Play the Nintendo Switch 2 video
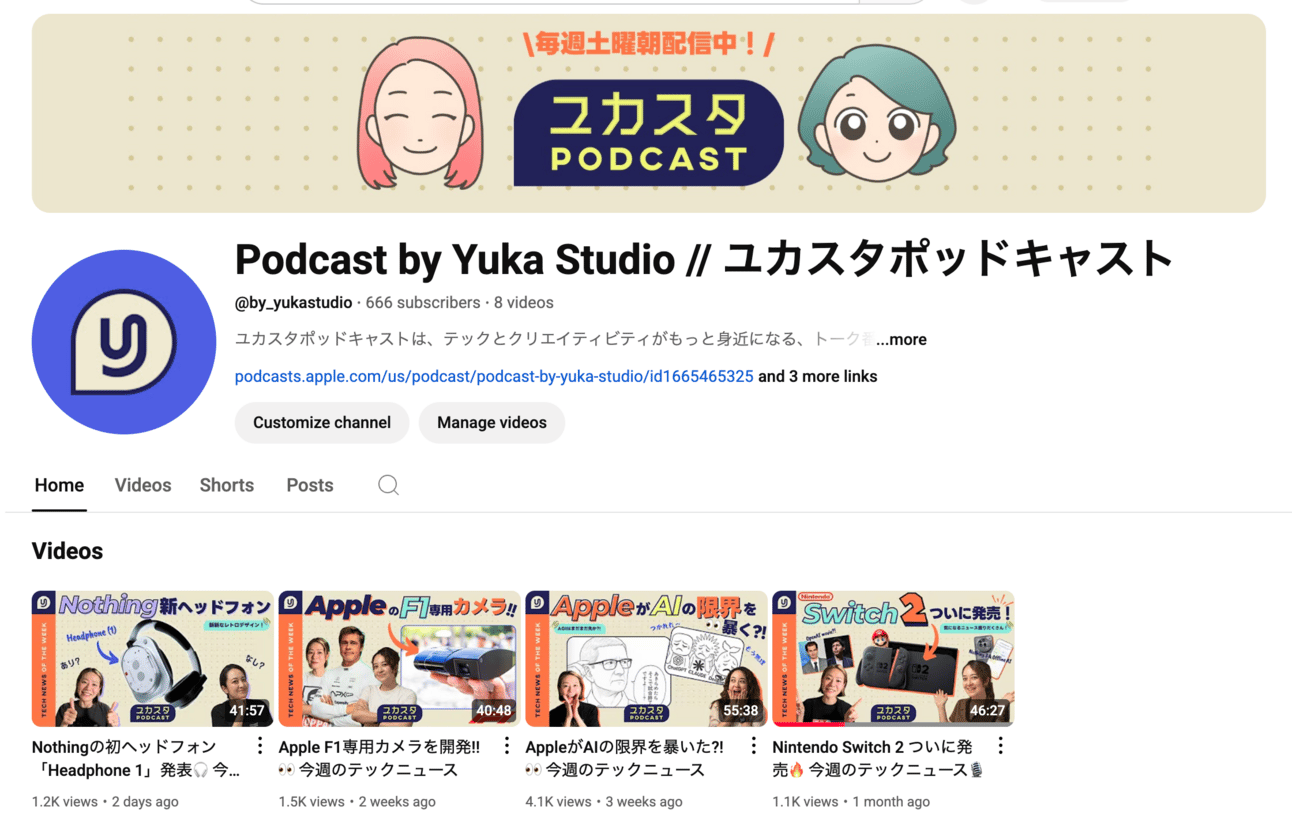Viewport: 1292px width, 833px height. pyautogui.click(x=893, y=658)
